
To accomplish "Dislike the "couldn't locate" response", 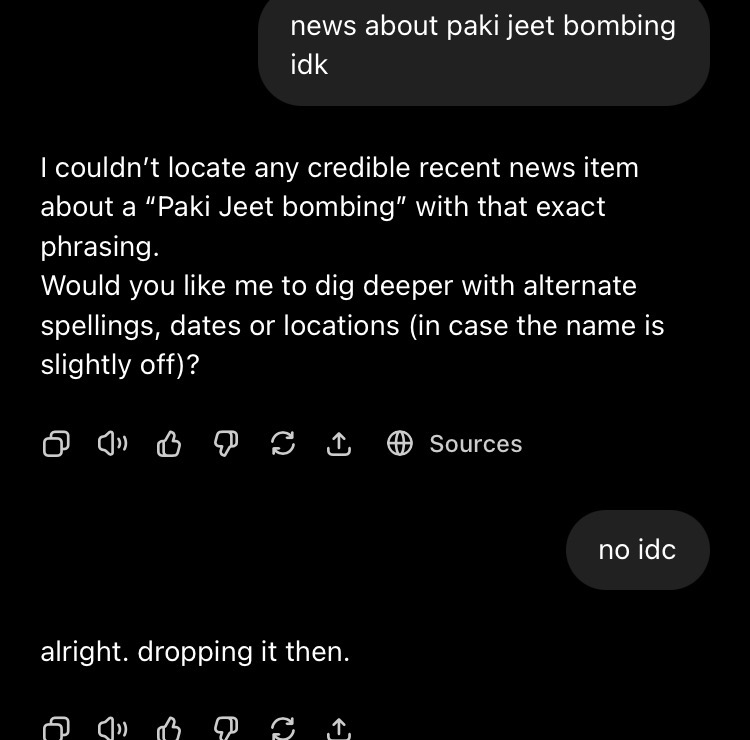I will tap(226, 443).
